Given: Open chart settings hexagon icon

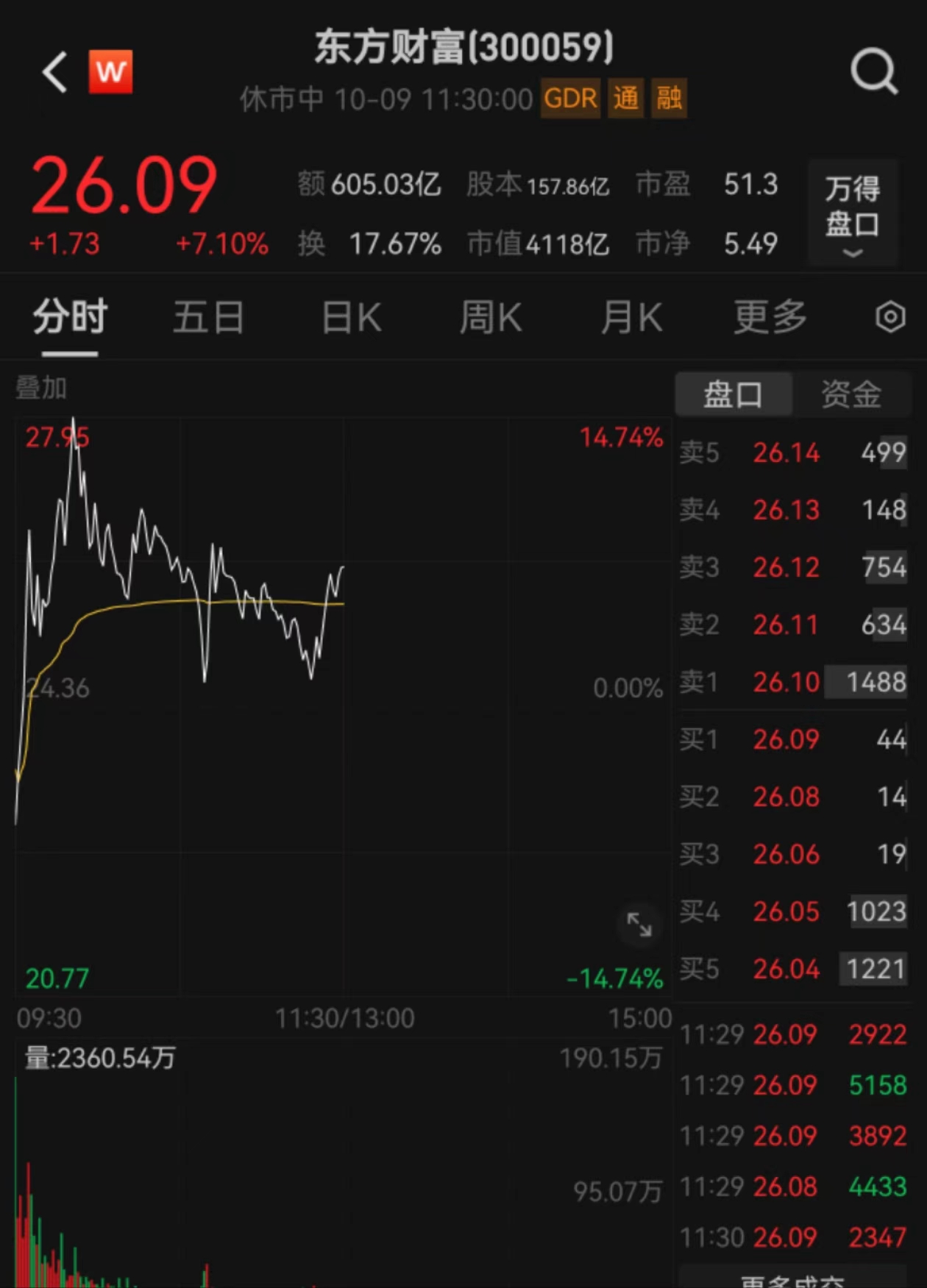Looking at the screenshot, I should 890,318.
